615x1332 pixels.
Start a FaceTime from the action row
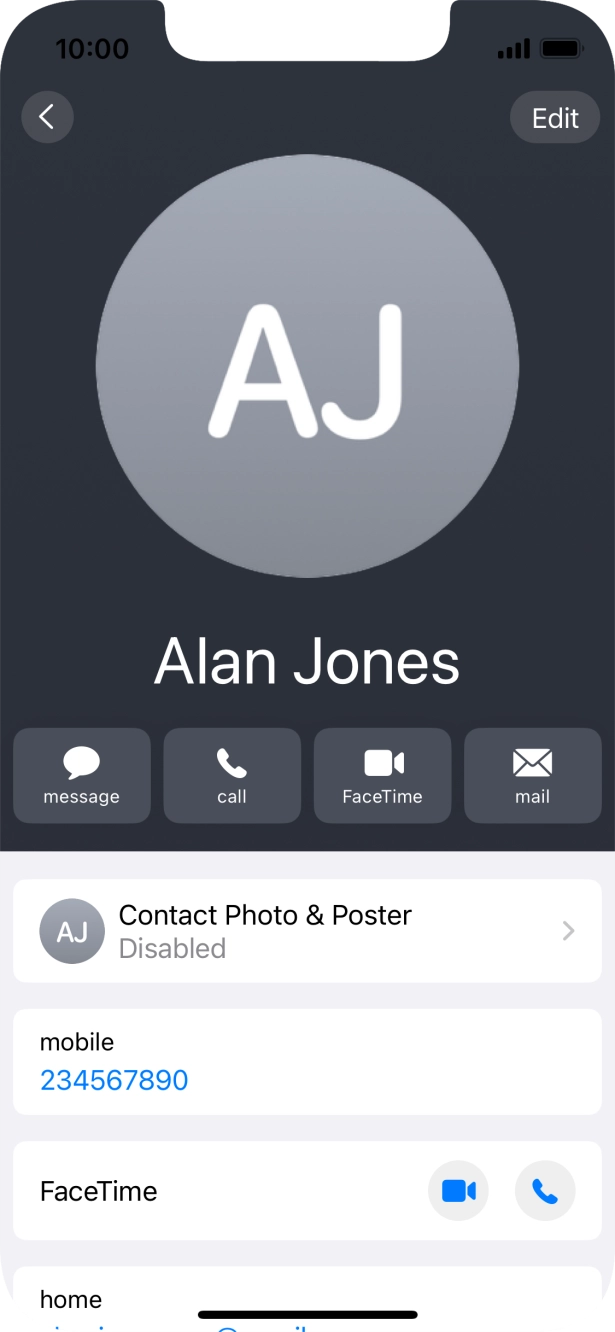[x=382, y=776]
